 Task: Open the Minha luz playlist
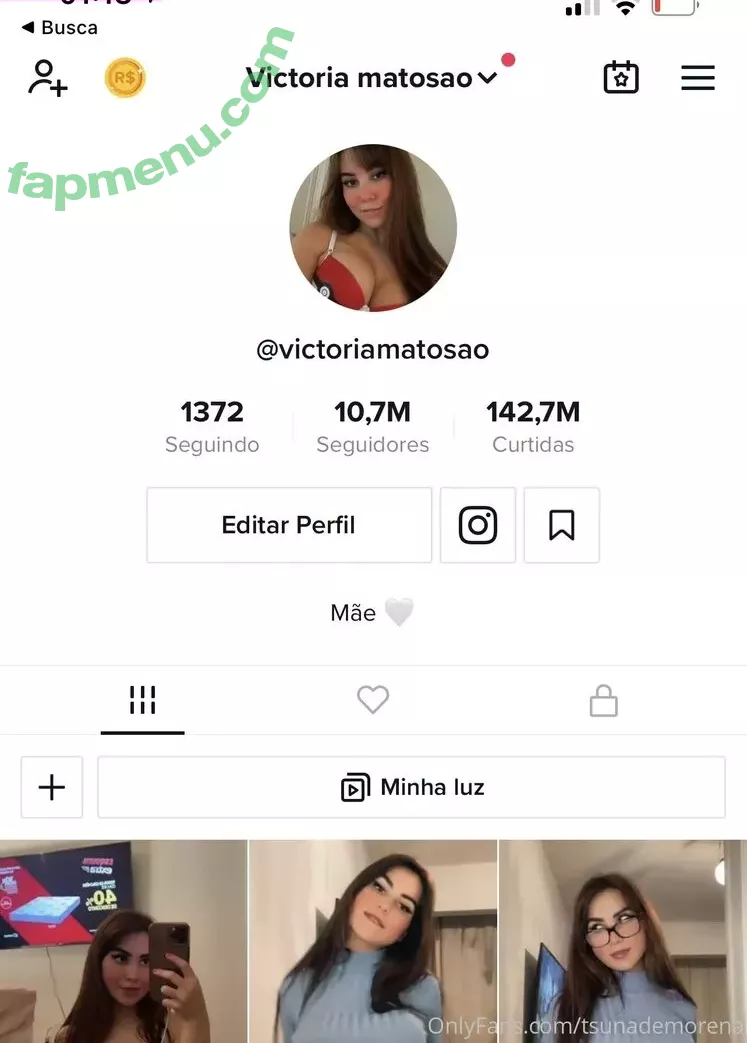coord(411,787)
